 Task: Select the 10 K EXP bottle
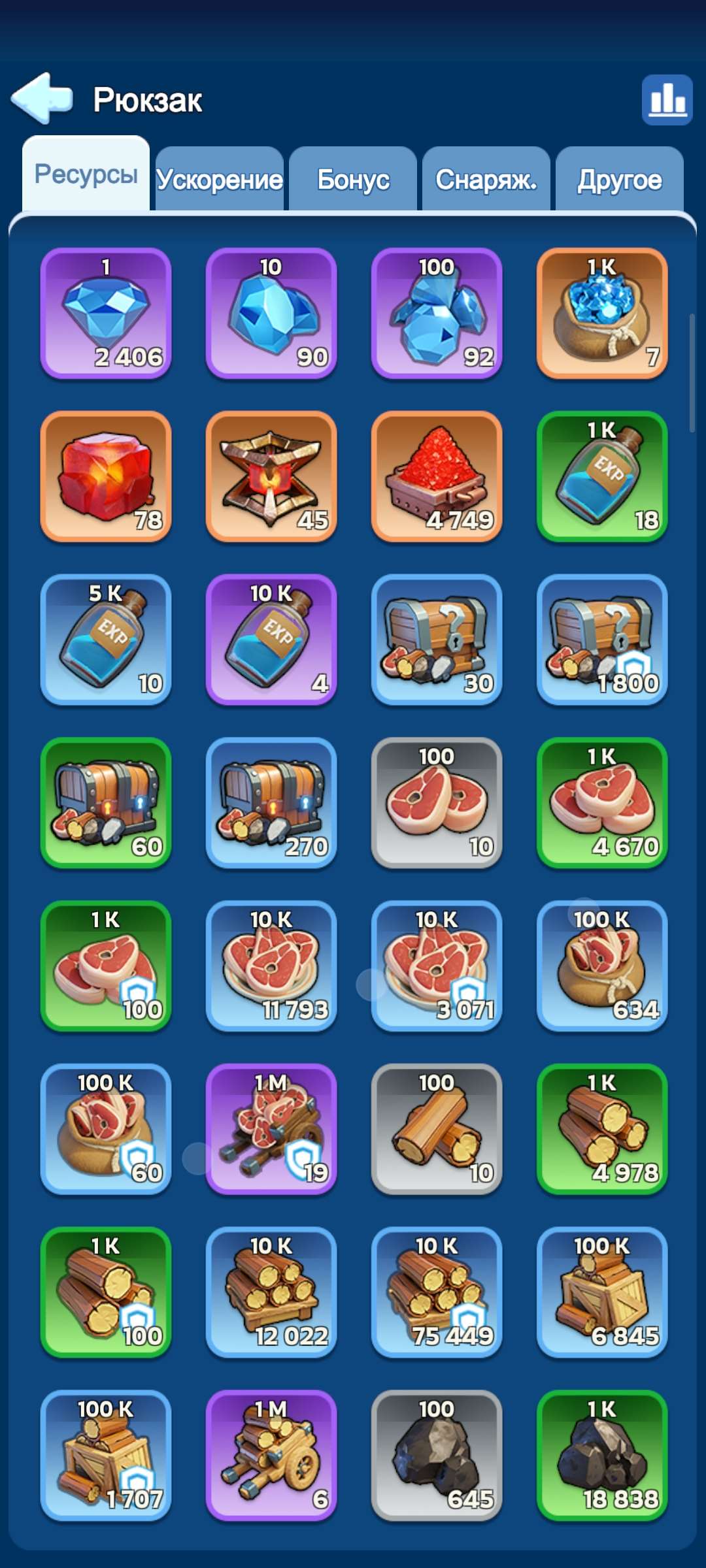(271, 640)
